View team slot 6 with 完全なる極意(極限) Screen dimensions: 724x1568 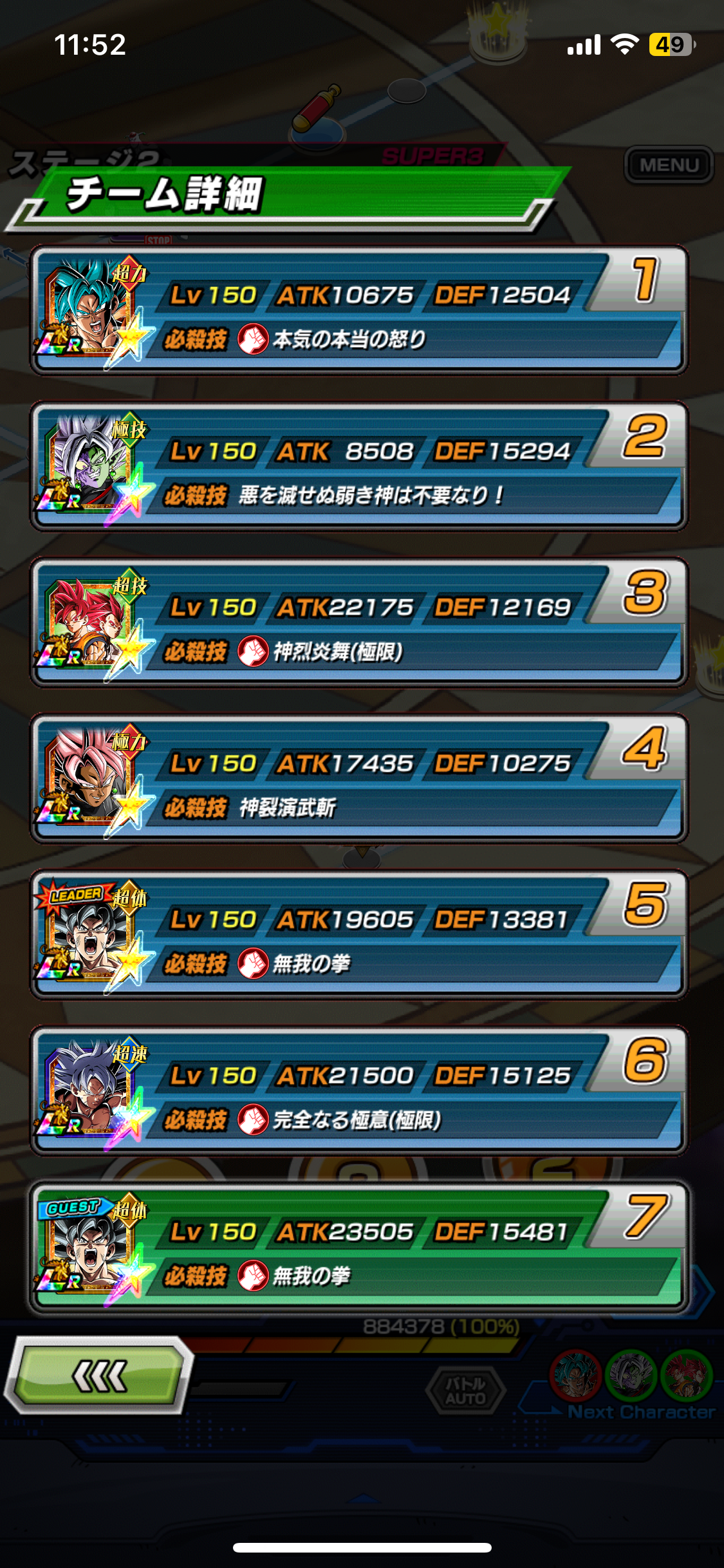[359, 1092]
